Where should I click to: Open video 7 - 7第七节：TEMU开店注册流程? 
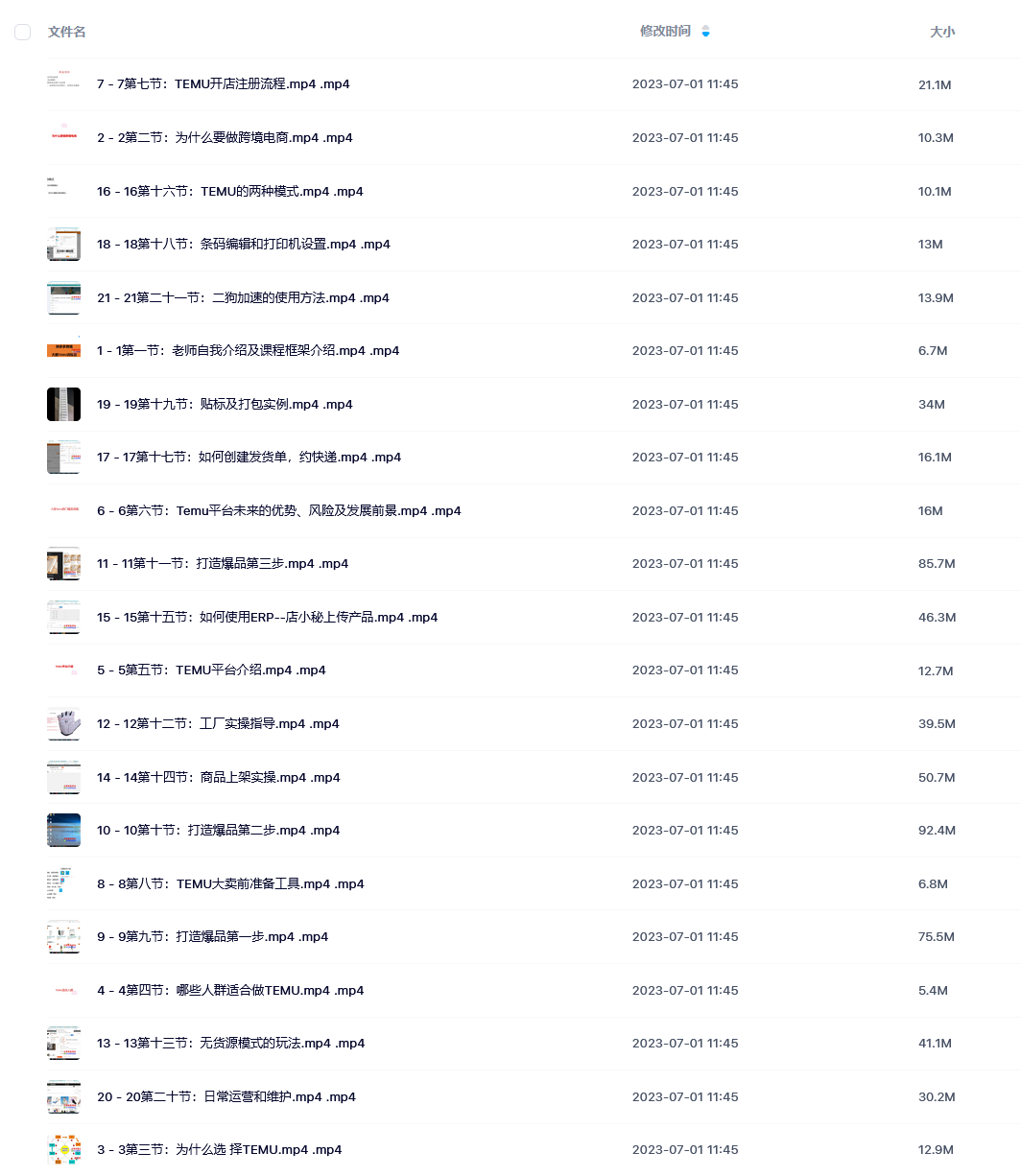point(223,84)
